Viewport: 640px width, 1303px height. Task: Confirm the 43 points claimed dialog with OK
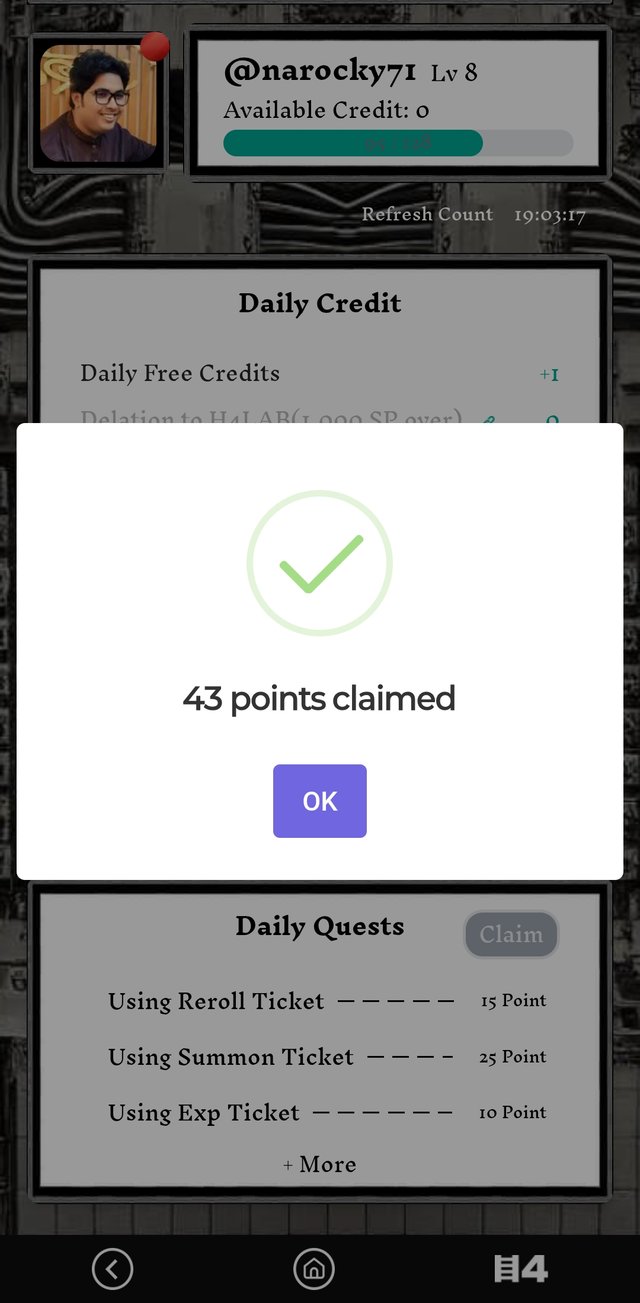[x=319, y=801]
